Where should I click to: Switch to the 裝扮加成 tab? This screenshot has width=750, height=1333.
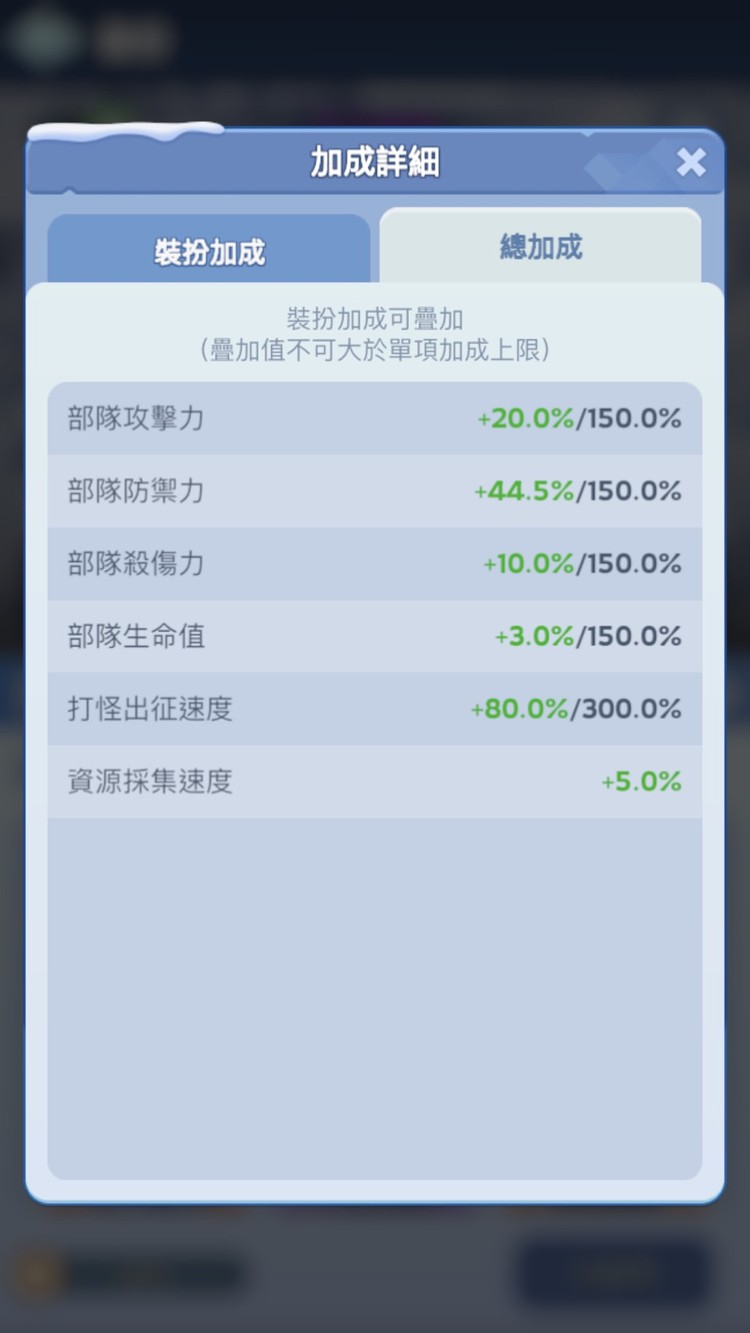point(209,250)
